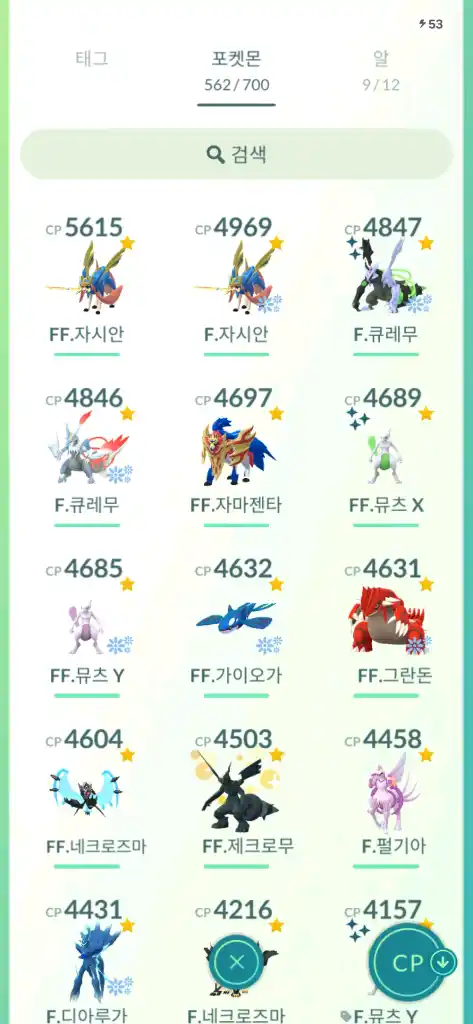Open FF.뮤츠 X with CP 4689
The height and width of the screenshot is (1024, 473).
pyautogui.click(x=385, y=455)
